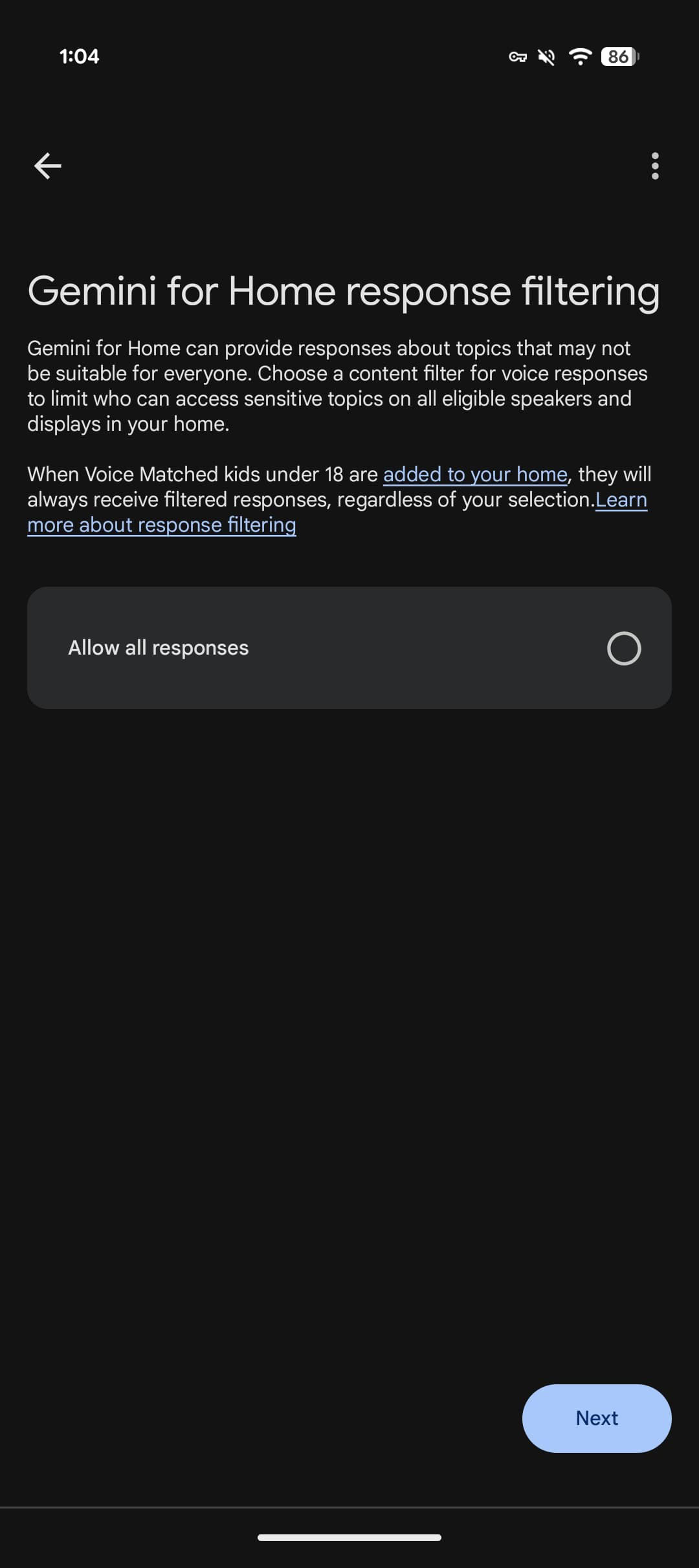Open the three-dot overflow menu
699x1568 pixels.
click(655, 166)
